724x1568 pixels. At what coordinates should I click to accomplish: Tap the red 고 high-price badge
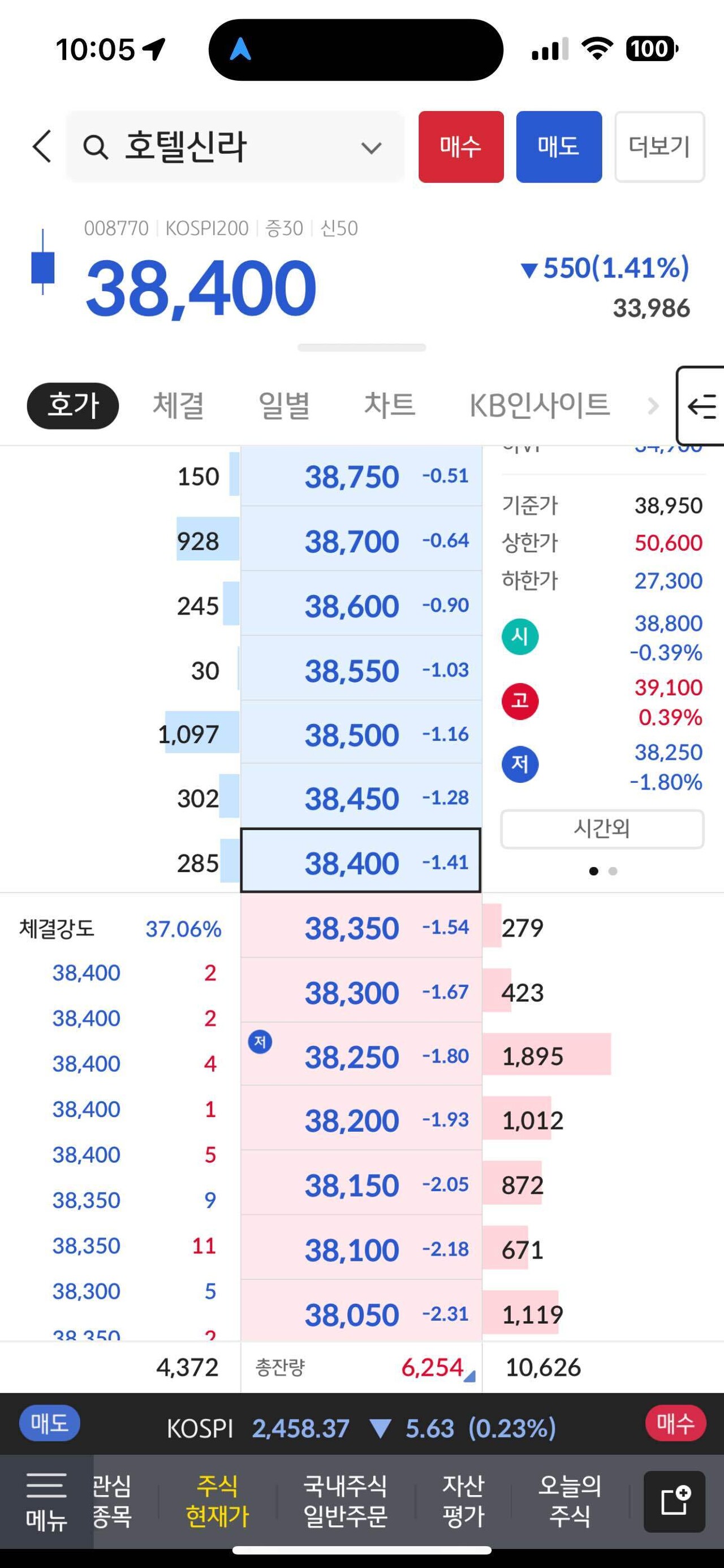(x=520, y=701)
